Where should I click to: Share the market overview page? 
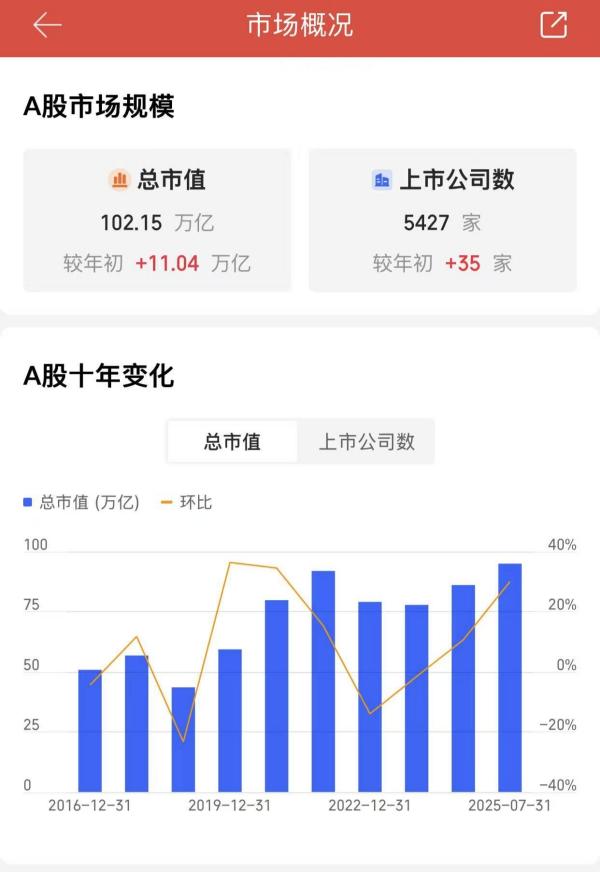(553, 26)
